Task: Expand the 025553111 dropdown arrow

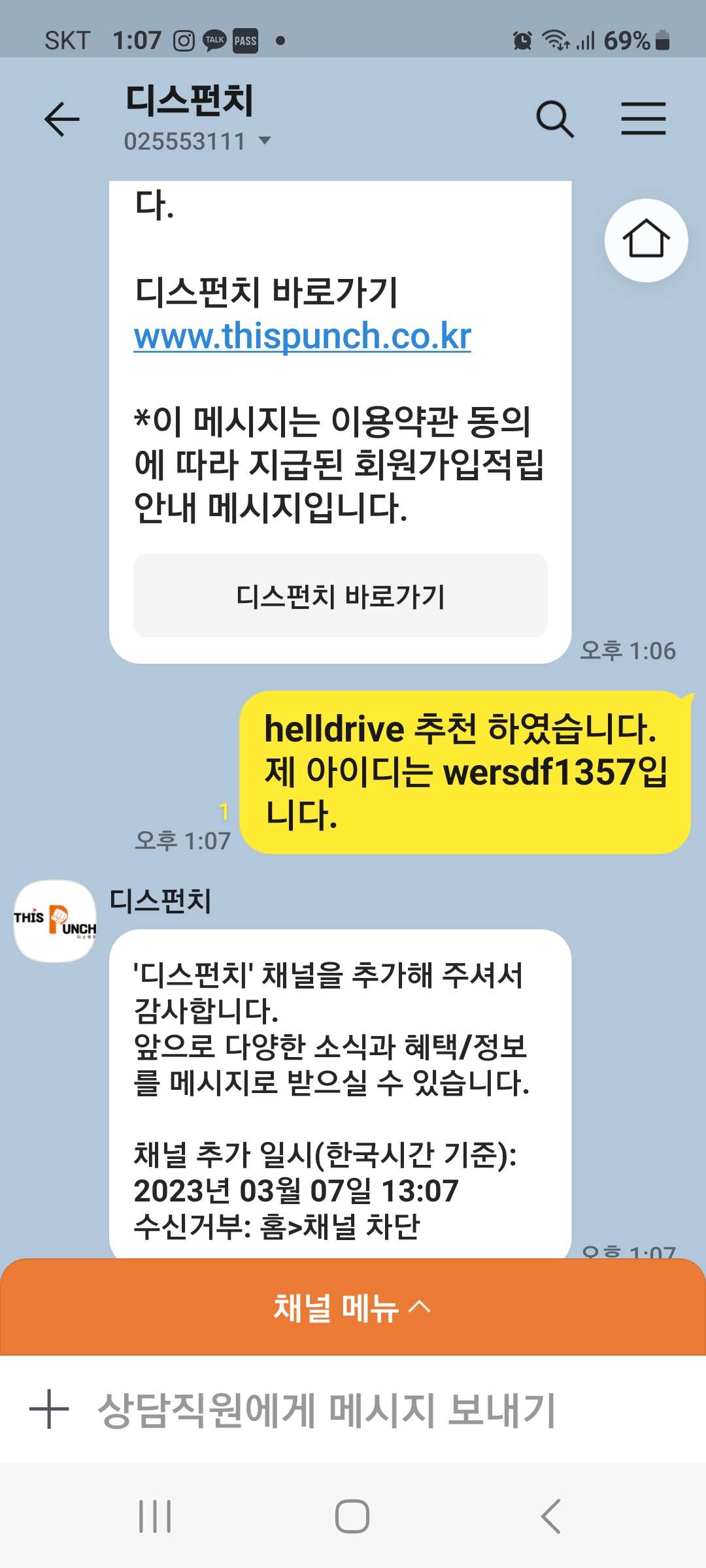Action: coord(265,140)
